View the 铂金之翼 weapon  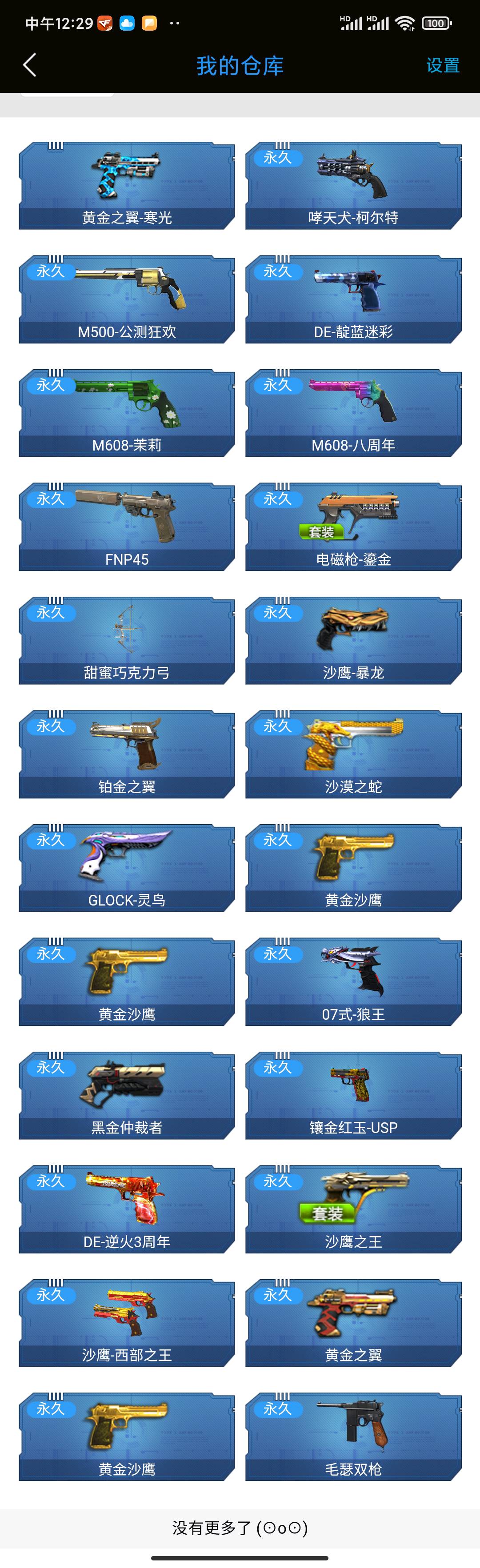coord(127,755)
